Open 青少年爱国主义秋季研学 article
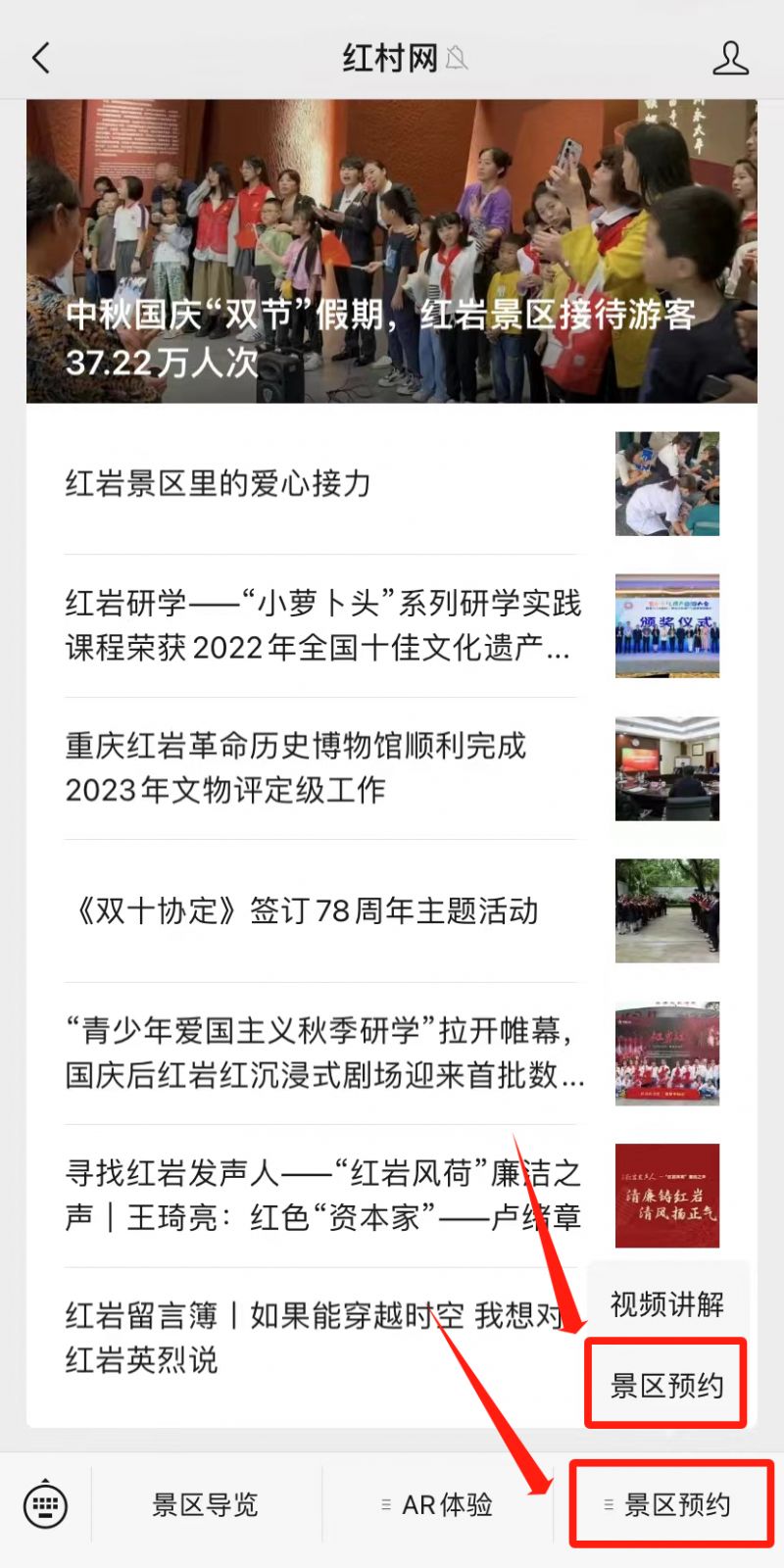 tap(323, 1053)
